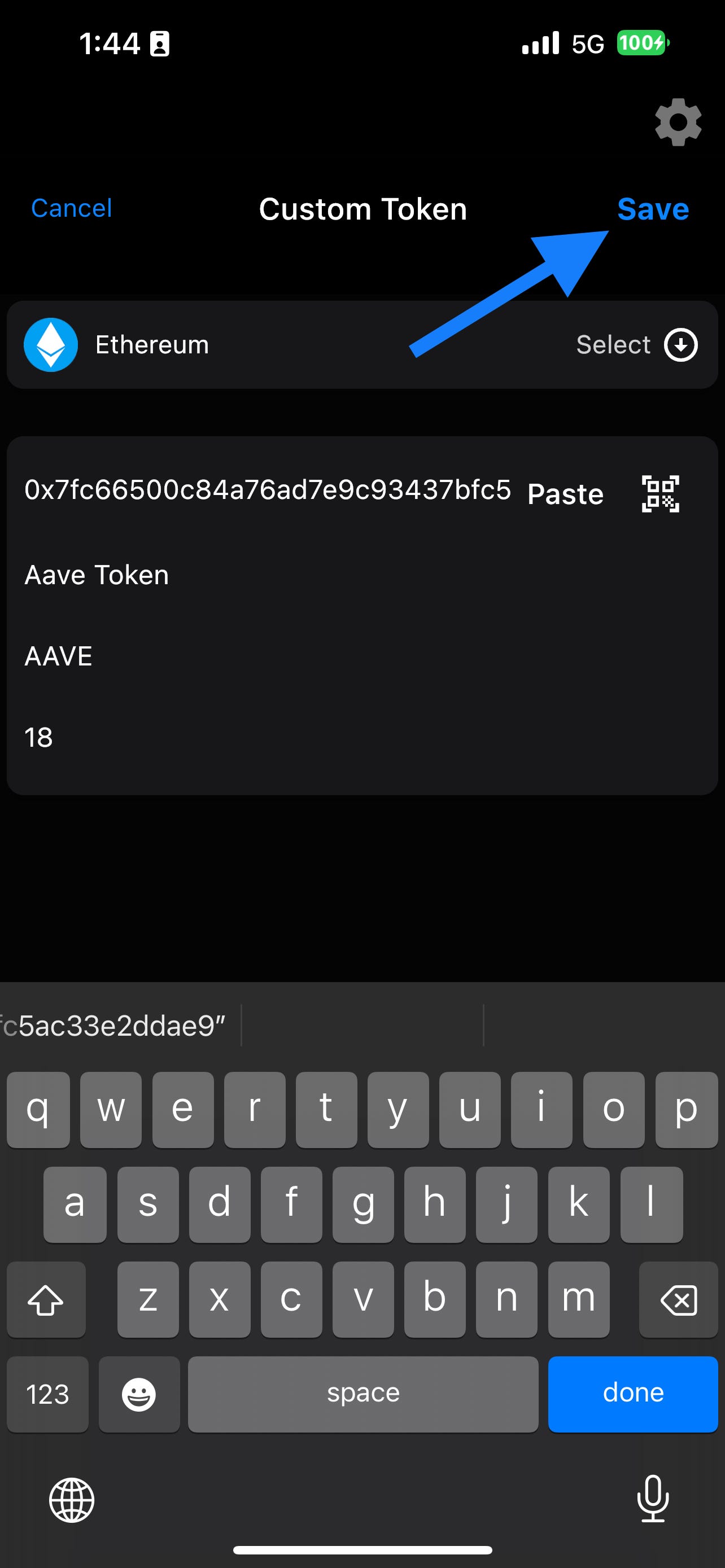Viewport: 725px width, 1568px height.
Task: Tap Paste to insert the contract address
Action: point(565,494)
